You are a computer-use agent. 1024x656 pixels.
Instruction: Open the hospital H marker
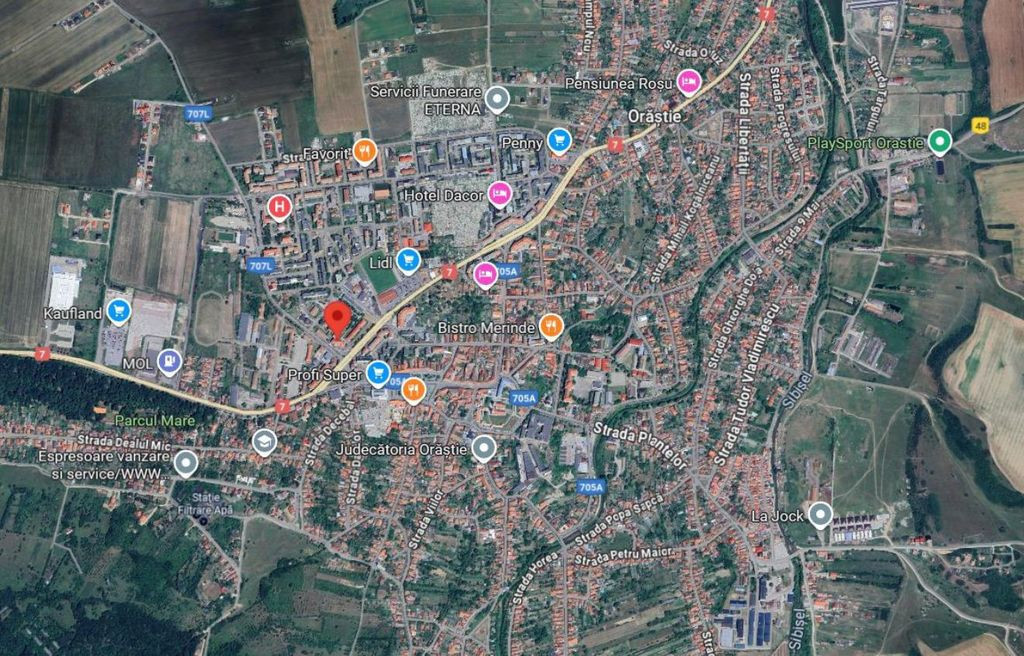click(280, 208)
